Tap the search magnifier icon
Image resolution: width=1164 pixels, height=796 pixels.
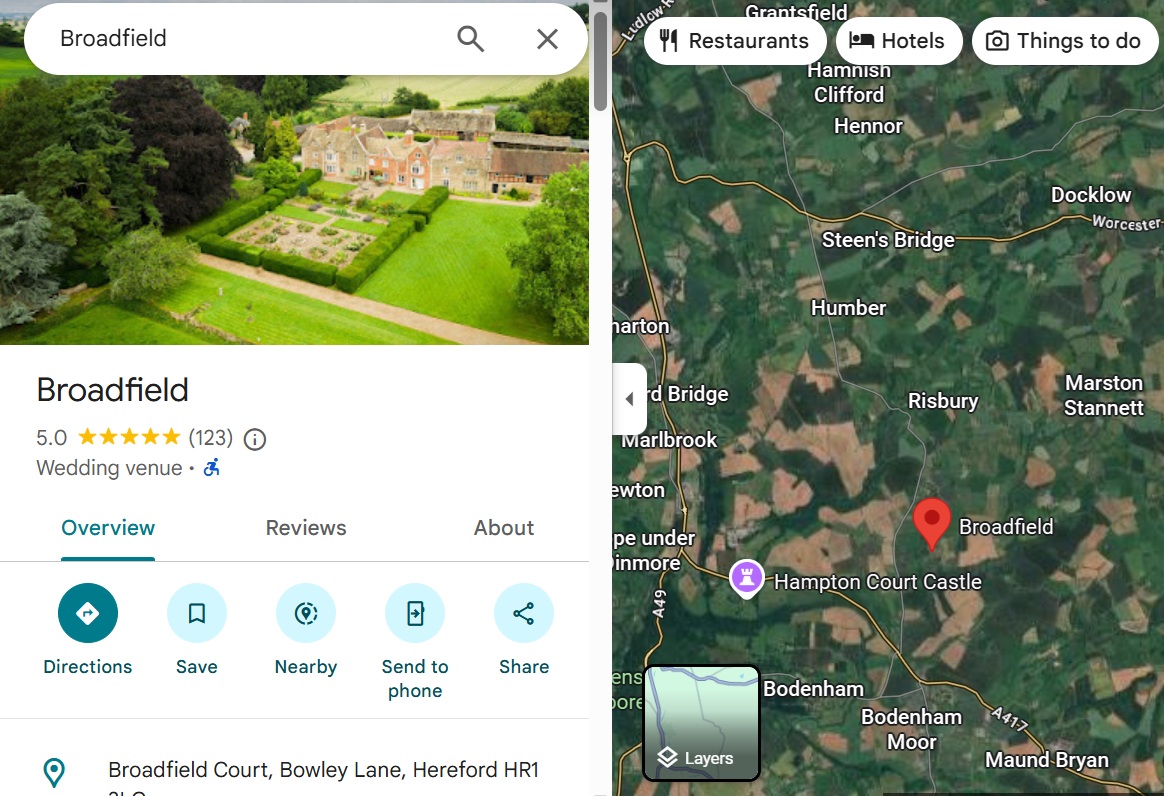point(470,39)
